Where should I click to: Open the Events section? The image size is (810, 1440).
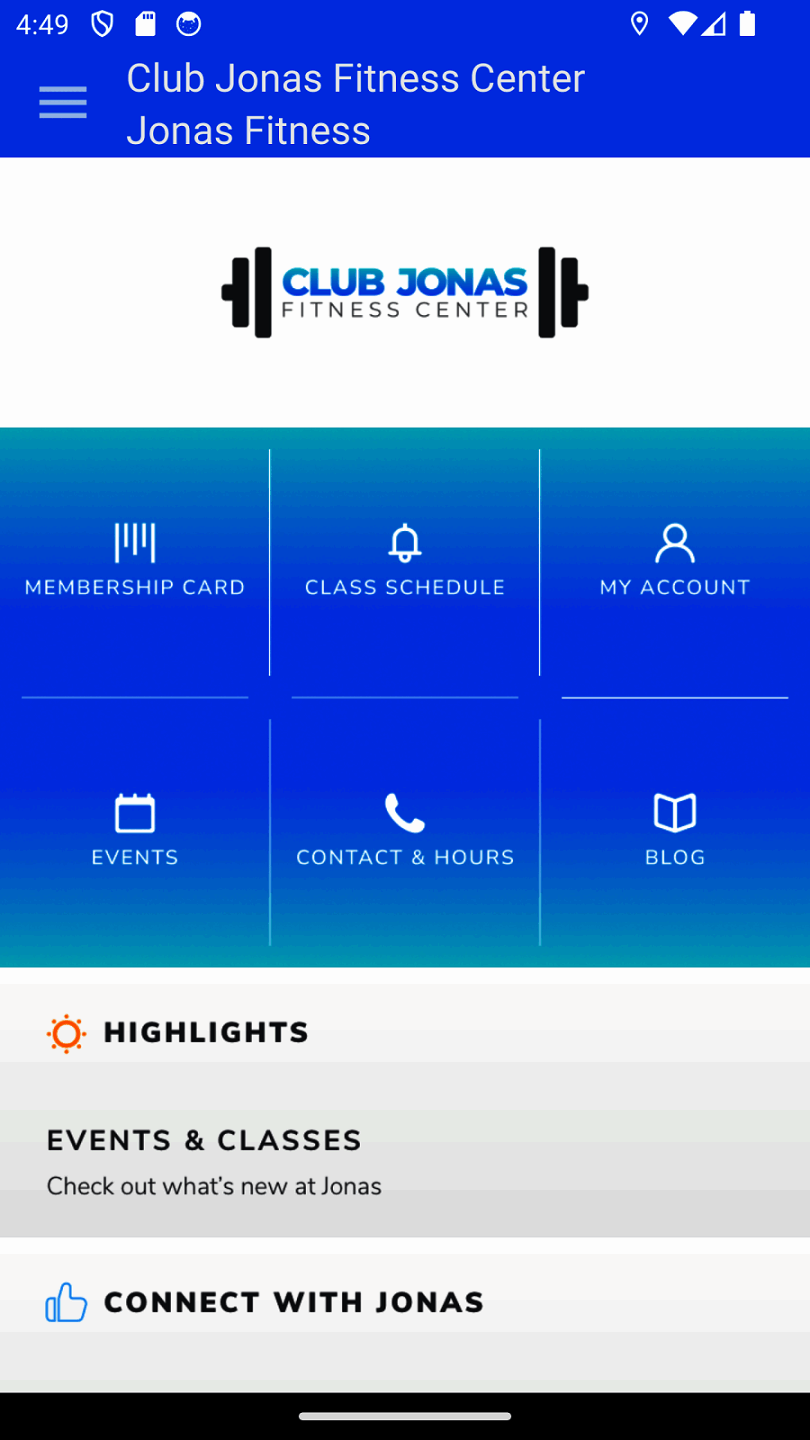pos(135,832)
